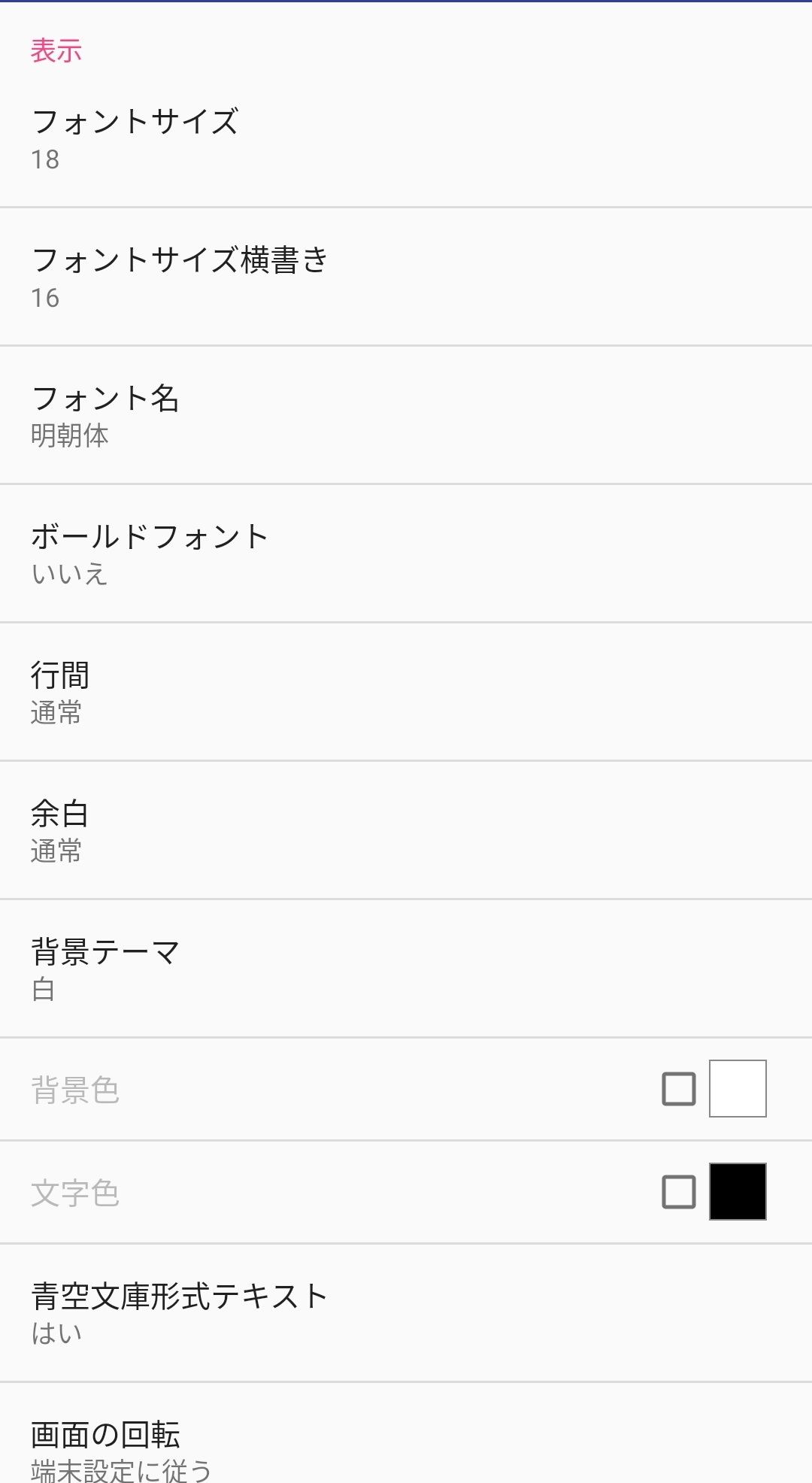Select a 背景テーマ background theme
The width and height of the screenshot is (812, 1483).
pyautogui.click(x=406, y=969)
